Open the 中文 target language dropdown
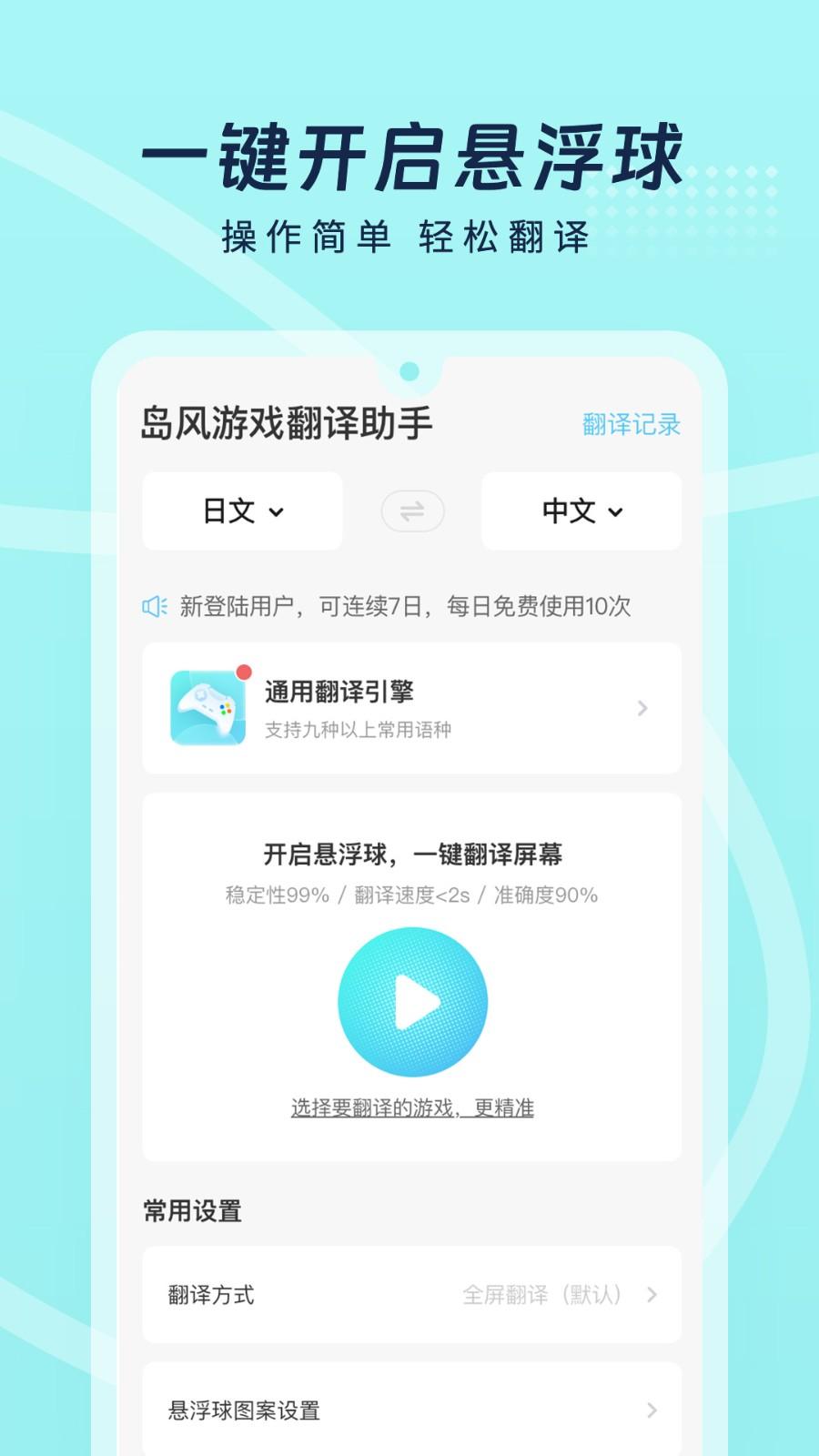The image size is (819, 1456). coord(581,511)
